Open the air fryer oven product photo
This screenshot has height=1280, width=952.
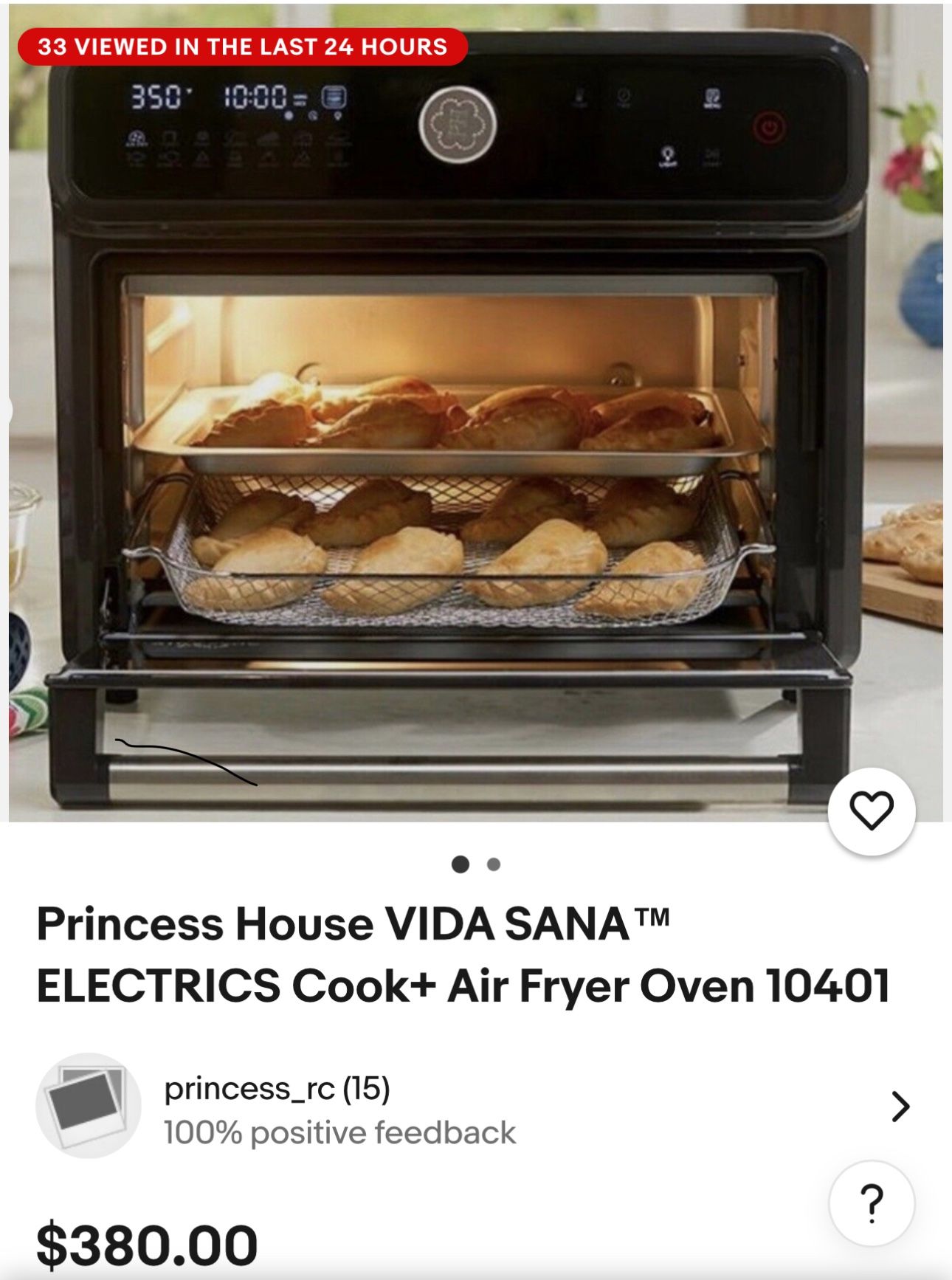tap(458, 443)
